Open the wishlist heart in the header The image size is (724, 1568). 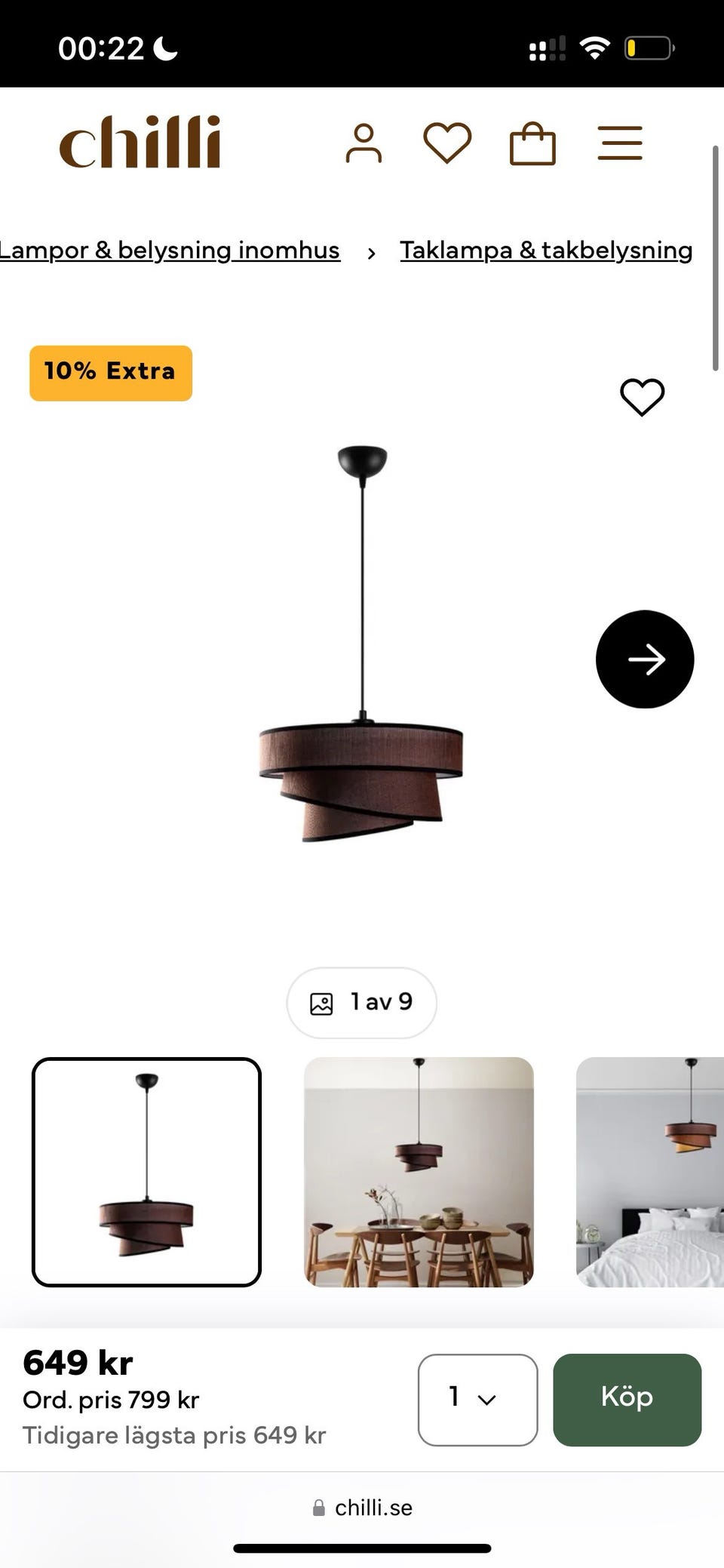point(447,143)
